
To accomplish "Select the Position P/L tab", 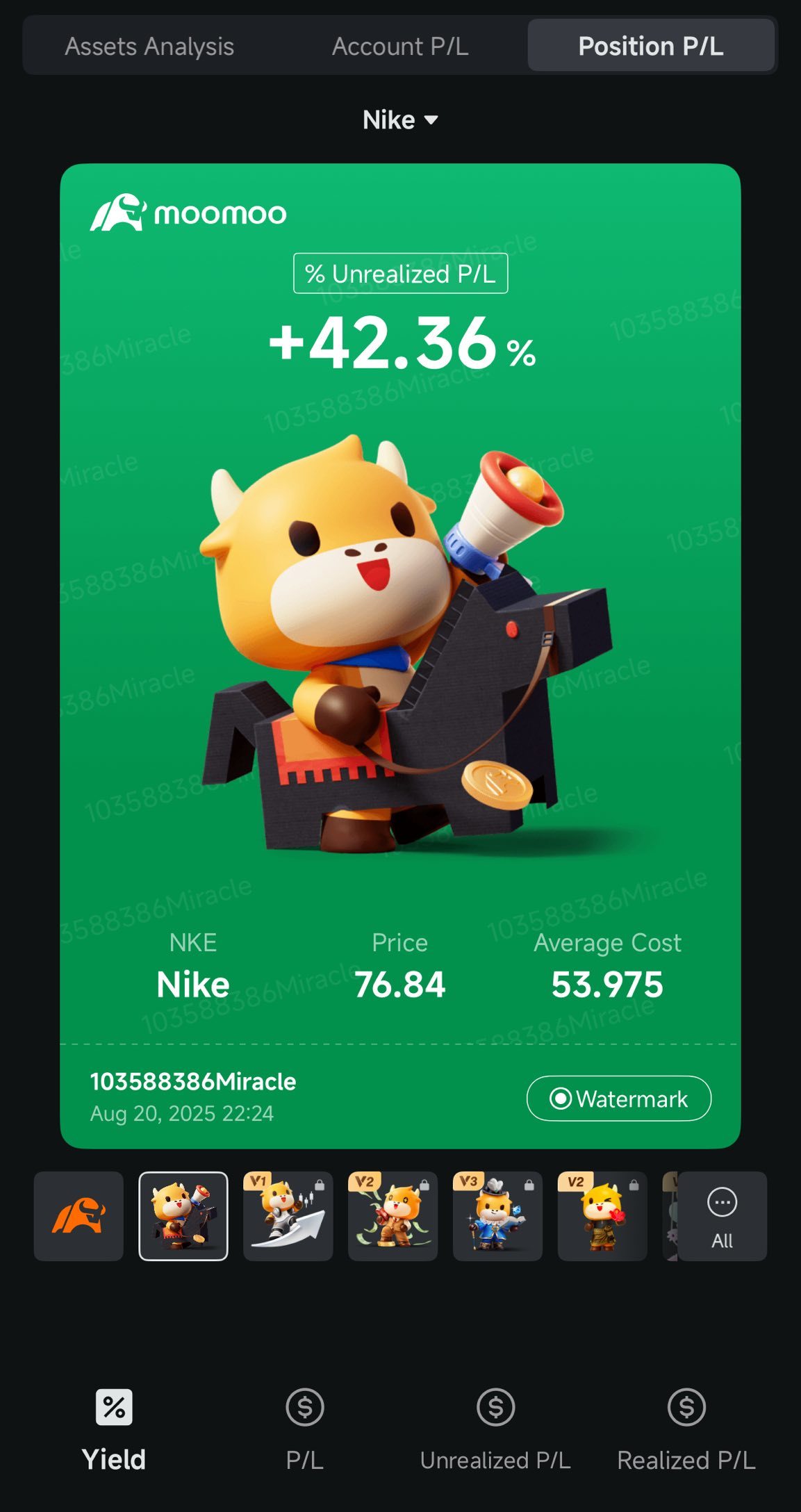I will (x=651, y=47).
